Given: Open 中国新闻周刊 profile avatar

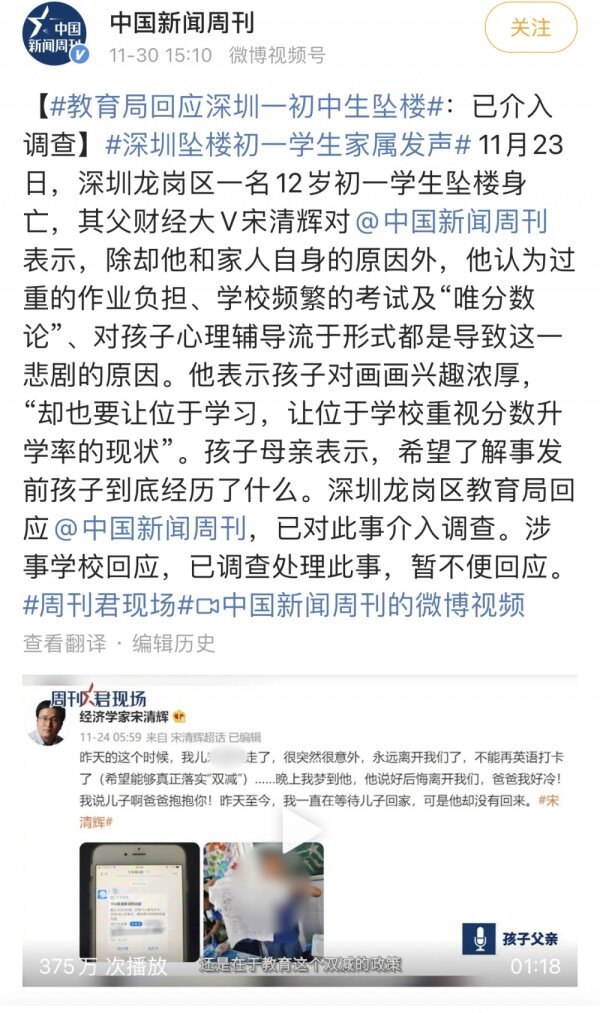Looking at the screenshot, I should pos(54,35).
